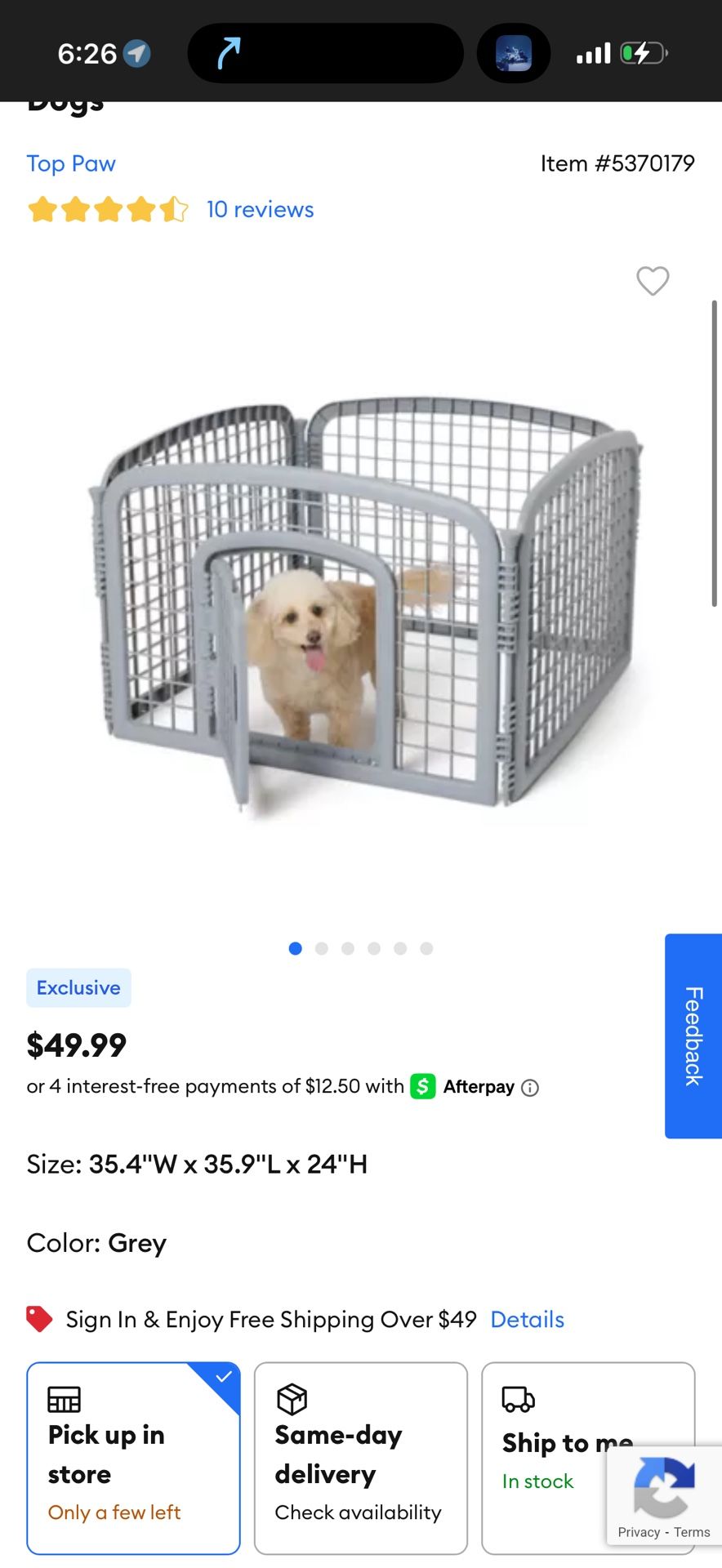This screenshot has width=722, height=1568.
Task: Jump to the second image indicator dot
Action: [x=322, y=948]
